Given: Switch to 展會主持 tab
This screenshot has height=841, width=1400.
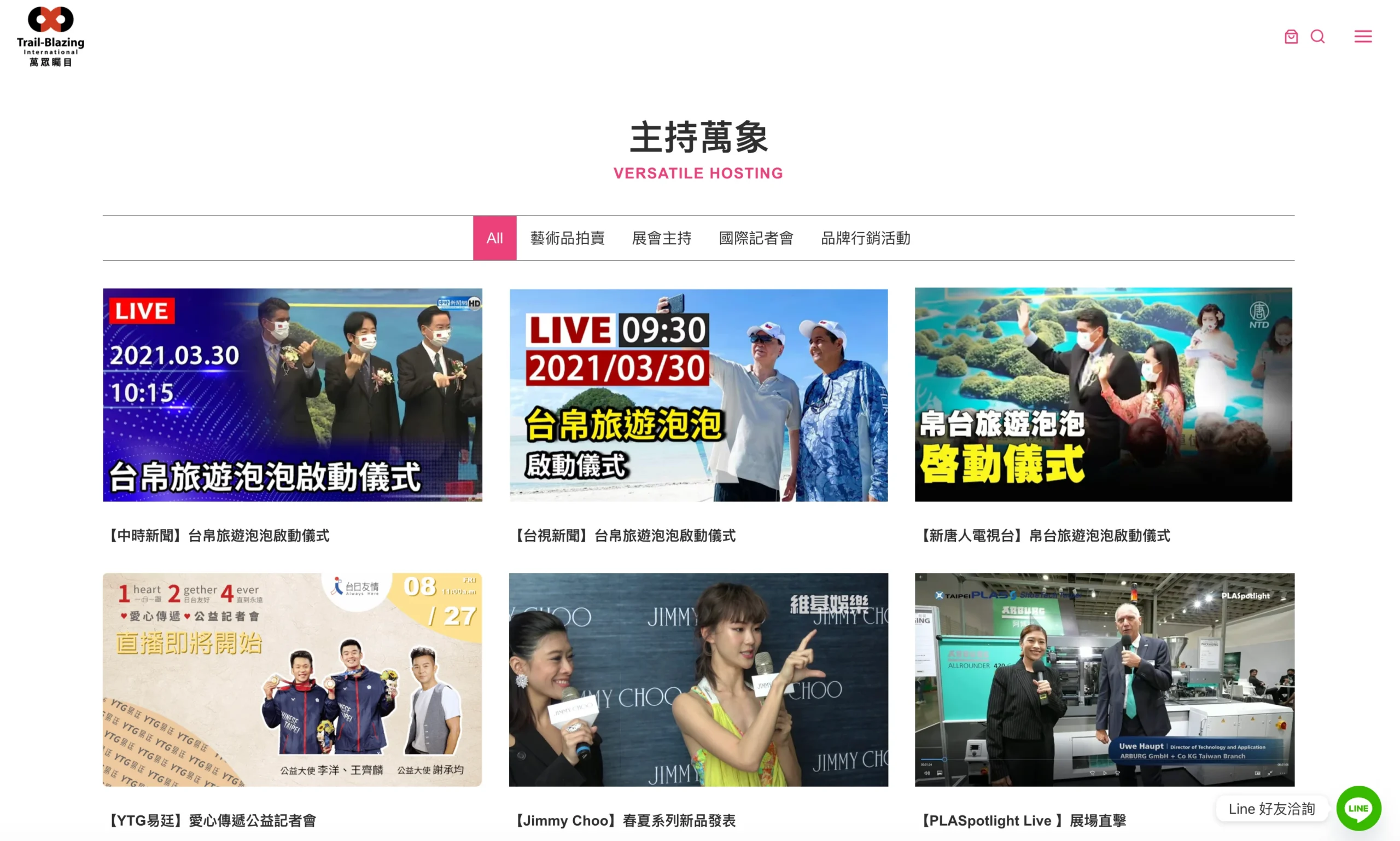Looking at the screenshot, I should [x=662, y=238].
